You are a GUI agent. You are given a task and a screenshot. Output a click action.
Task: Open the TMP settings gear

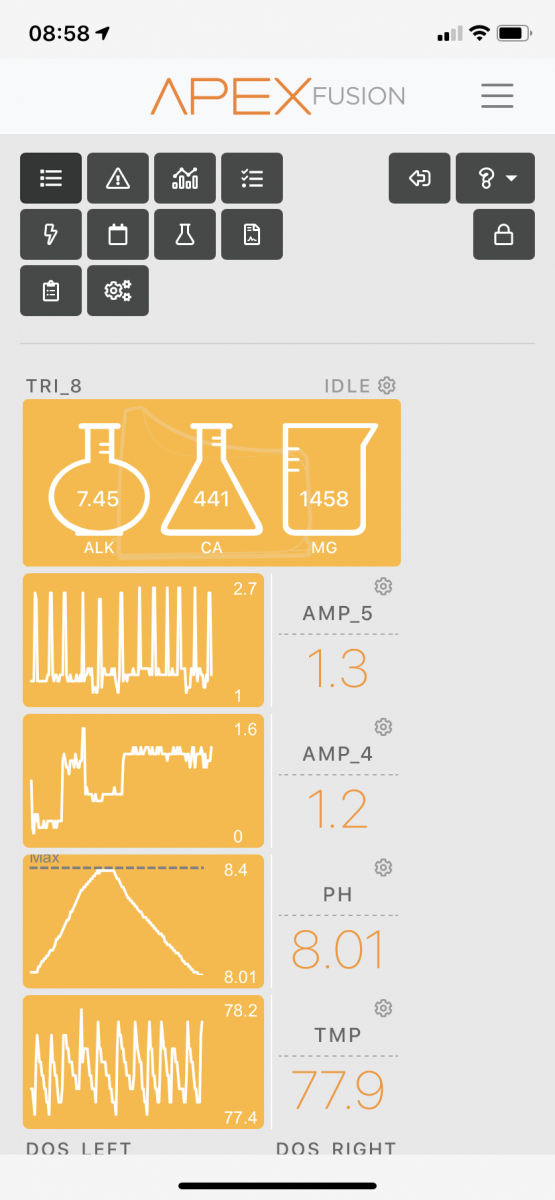tap(383, 1007)
